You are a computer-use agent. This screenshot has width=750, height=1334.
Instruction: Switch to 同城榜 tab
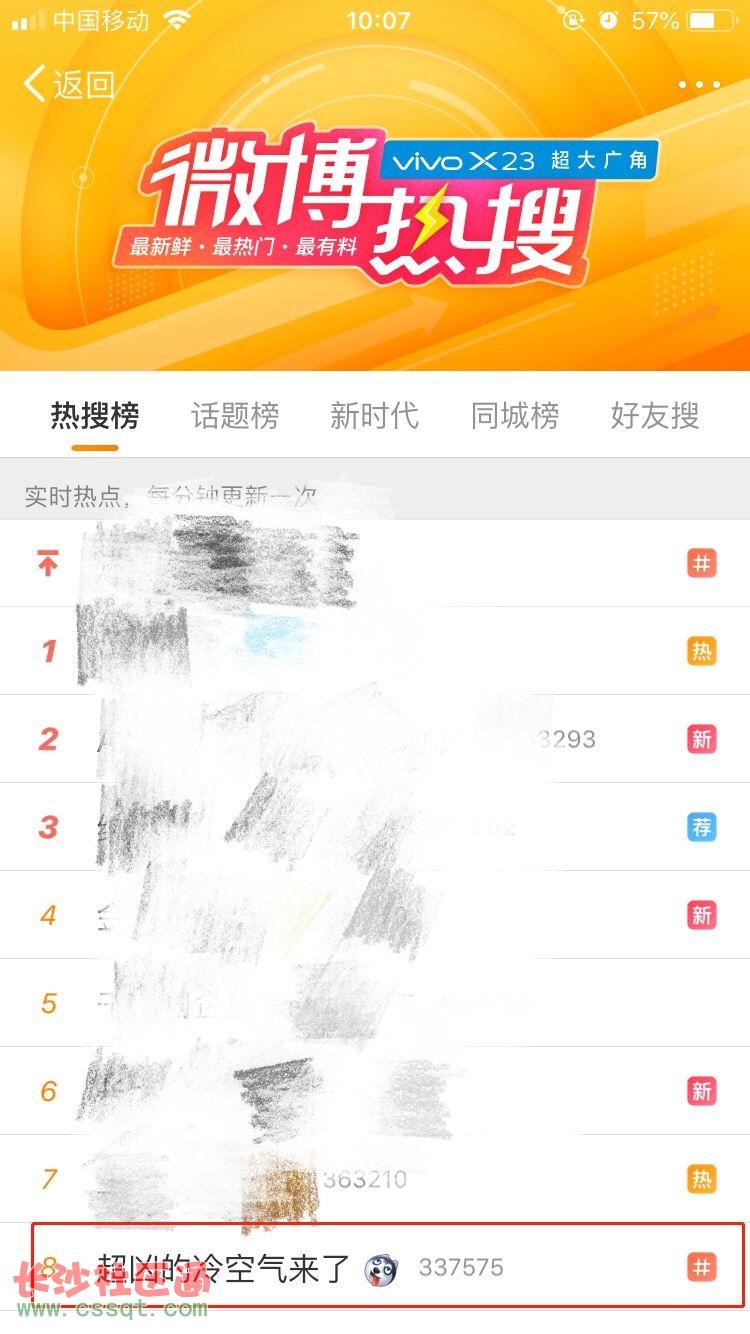(515, 415)
